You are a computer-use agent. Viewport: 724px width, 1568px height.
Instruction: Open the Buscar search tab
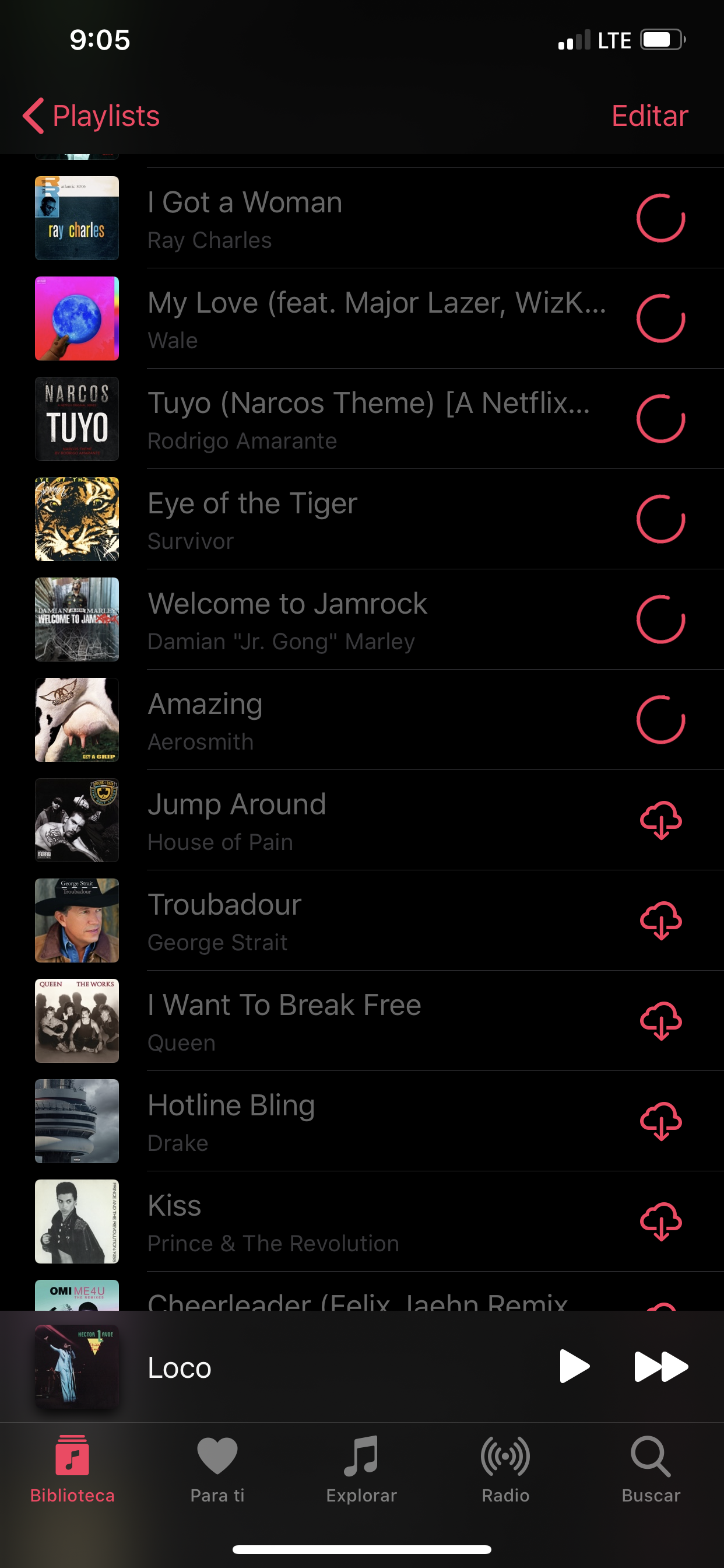(651, 1468)
